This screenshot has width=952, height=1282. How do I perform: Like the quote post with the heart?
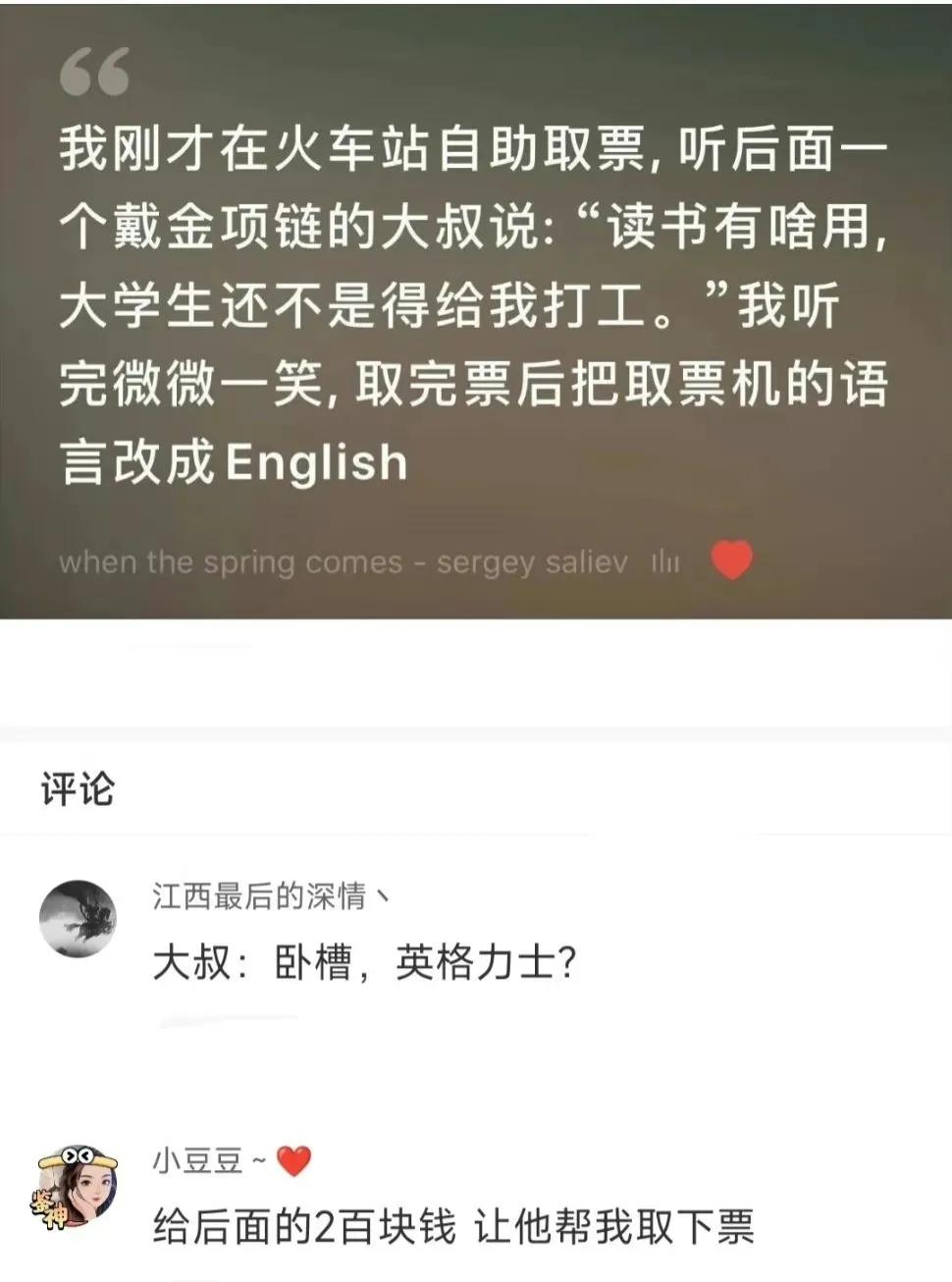(731, 560)
